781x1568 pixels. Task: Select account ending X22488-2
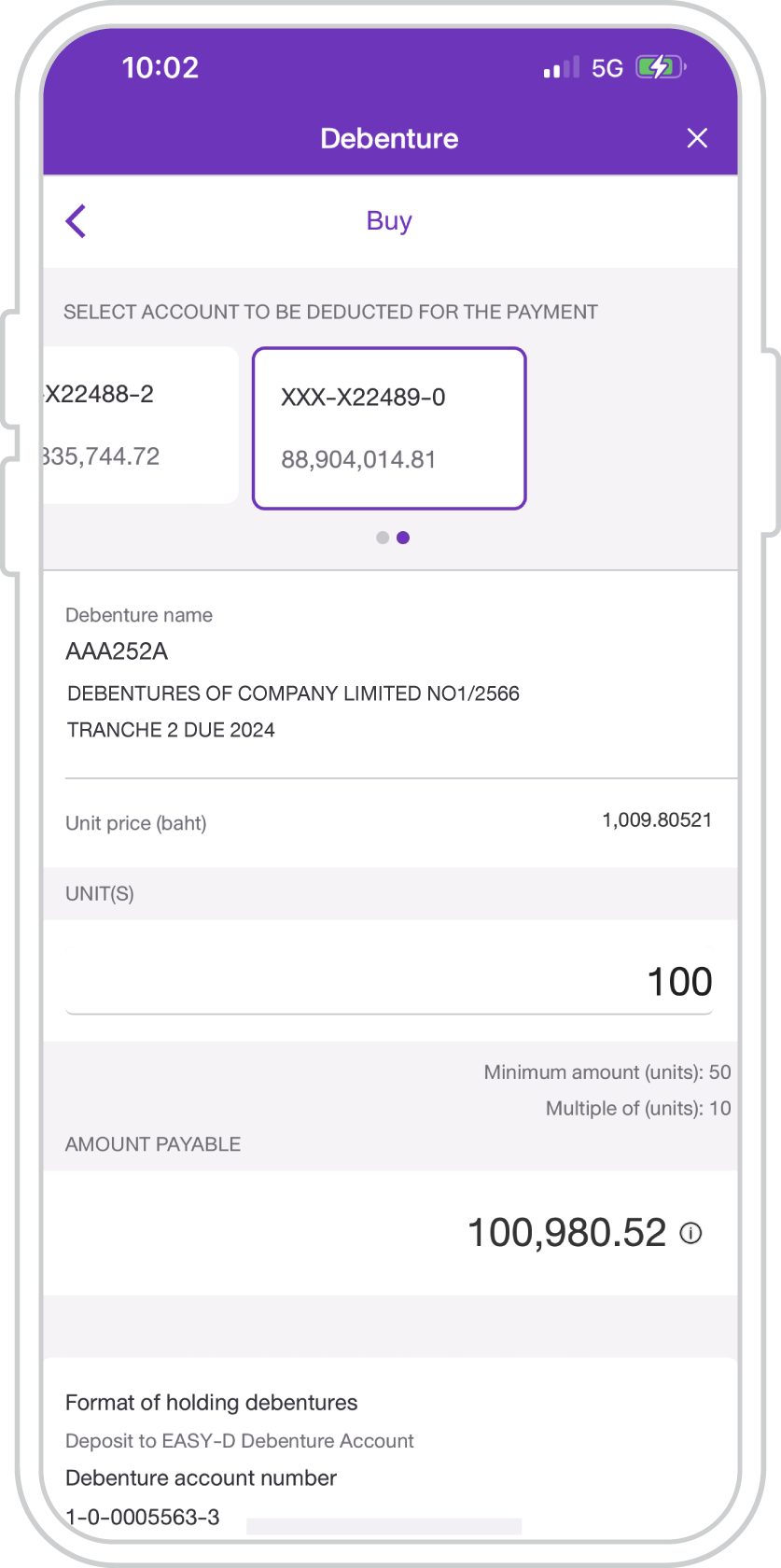point(140,426)
